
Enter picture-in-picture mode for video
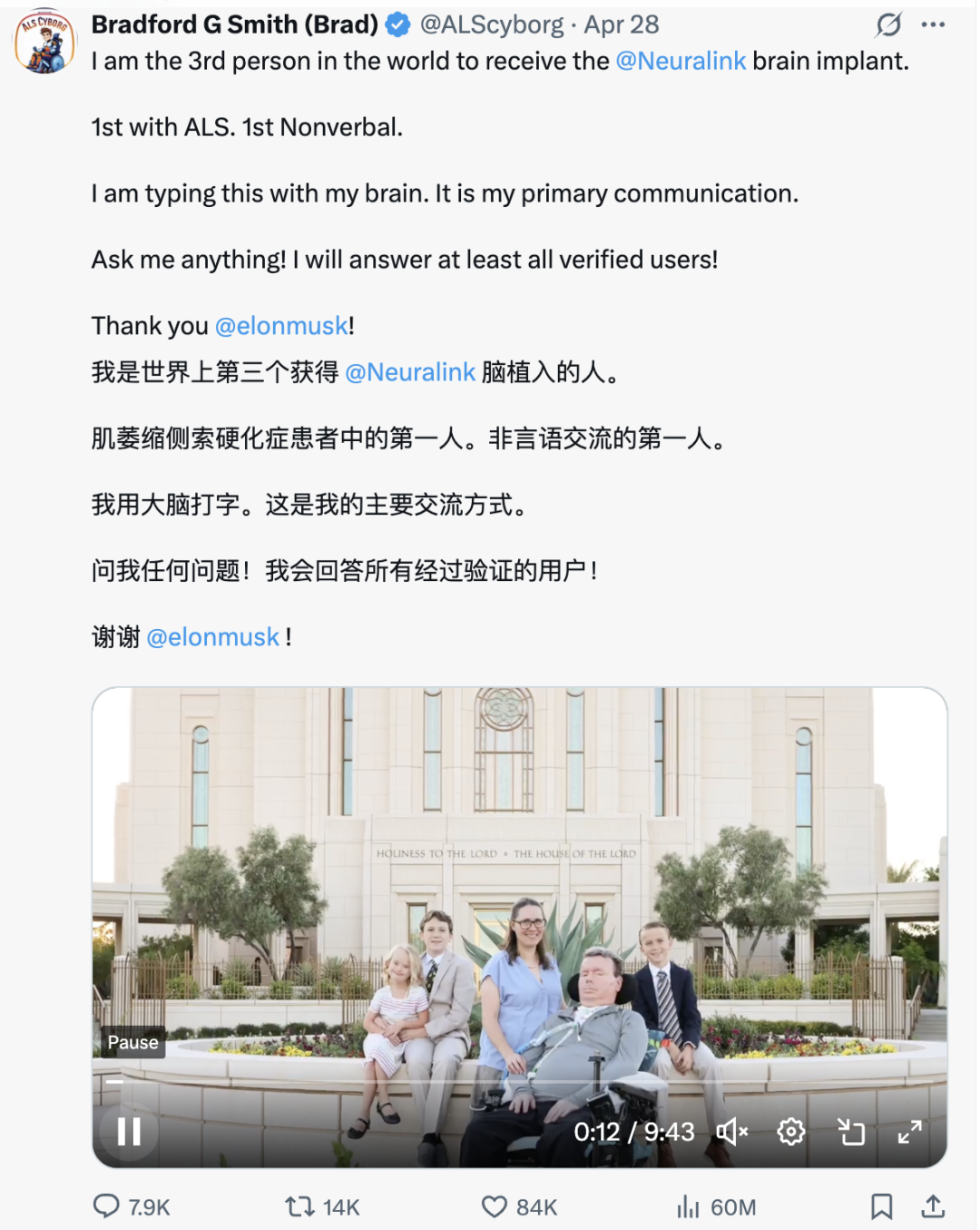[x=850, y=1131]
